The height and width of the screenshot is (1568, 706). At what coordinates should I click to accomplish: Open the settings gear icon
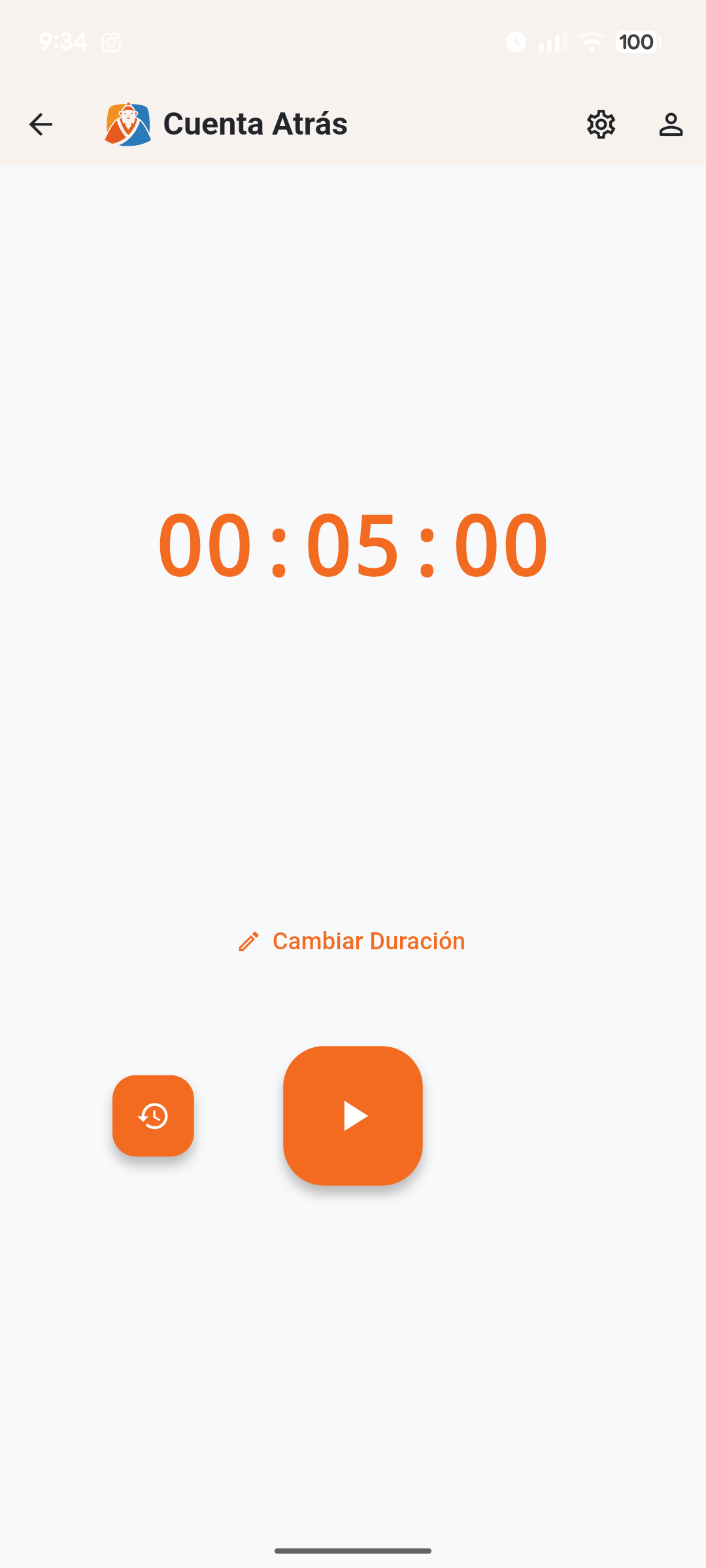pos(601,124)
